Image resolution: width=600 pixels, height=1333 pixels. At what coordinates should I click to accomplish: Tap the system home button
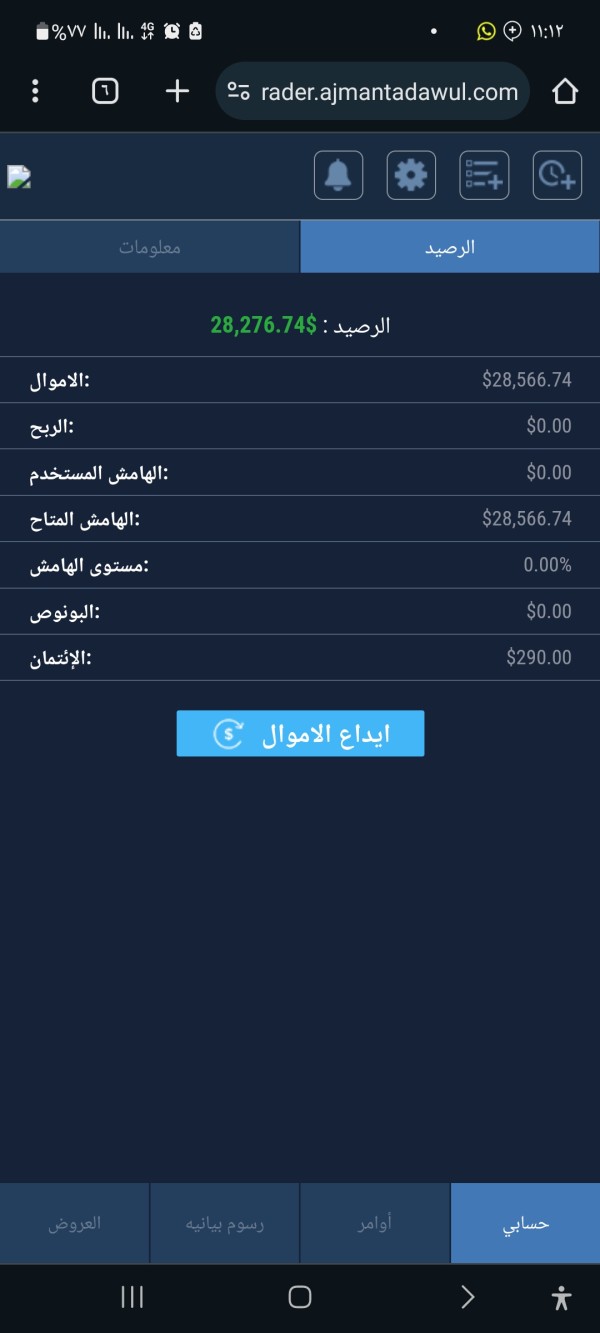pyautogui.click(x=300, y=1297)
